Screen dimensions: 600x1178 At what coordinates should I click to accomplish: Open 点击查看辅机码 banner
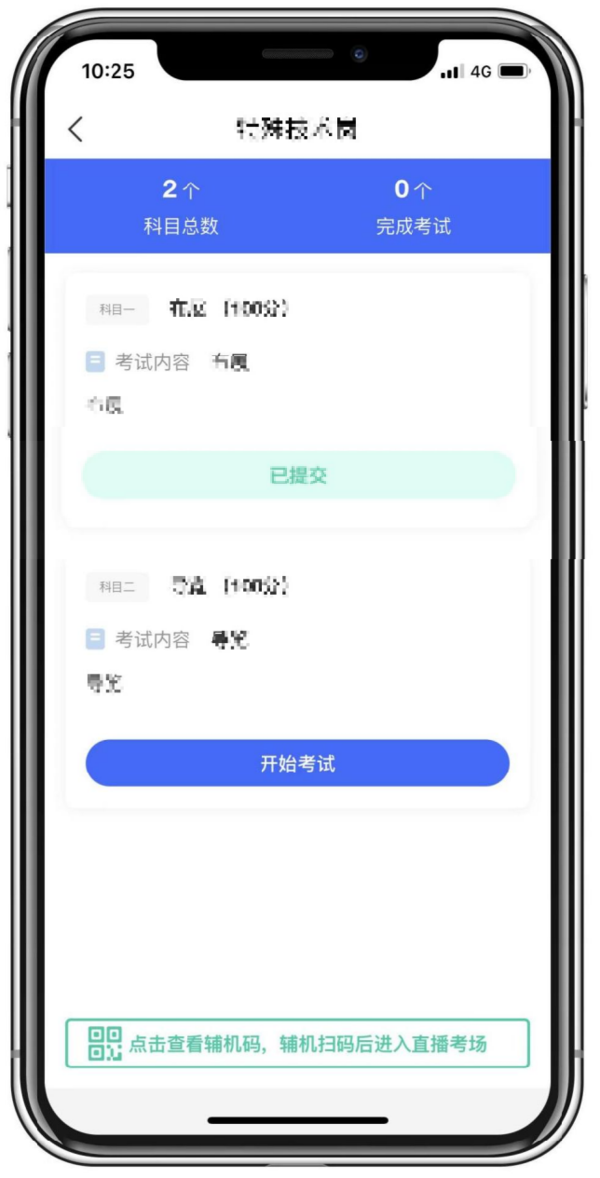click(x=297, y=1044)
